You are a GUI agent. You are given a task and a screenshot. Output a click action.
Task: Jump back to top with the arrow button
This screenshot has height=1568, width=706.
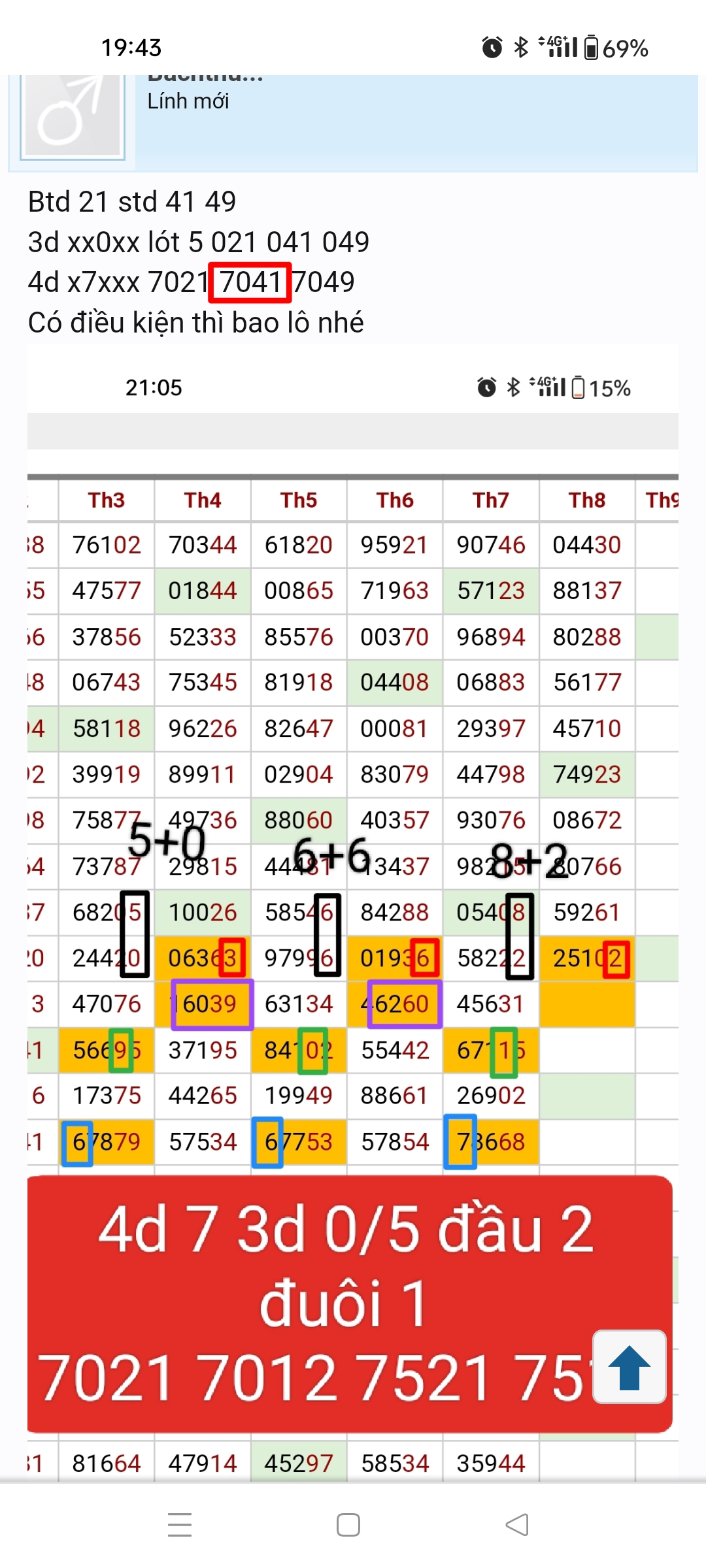629,1367
